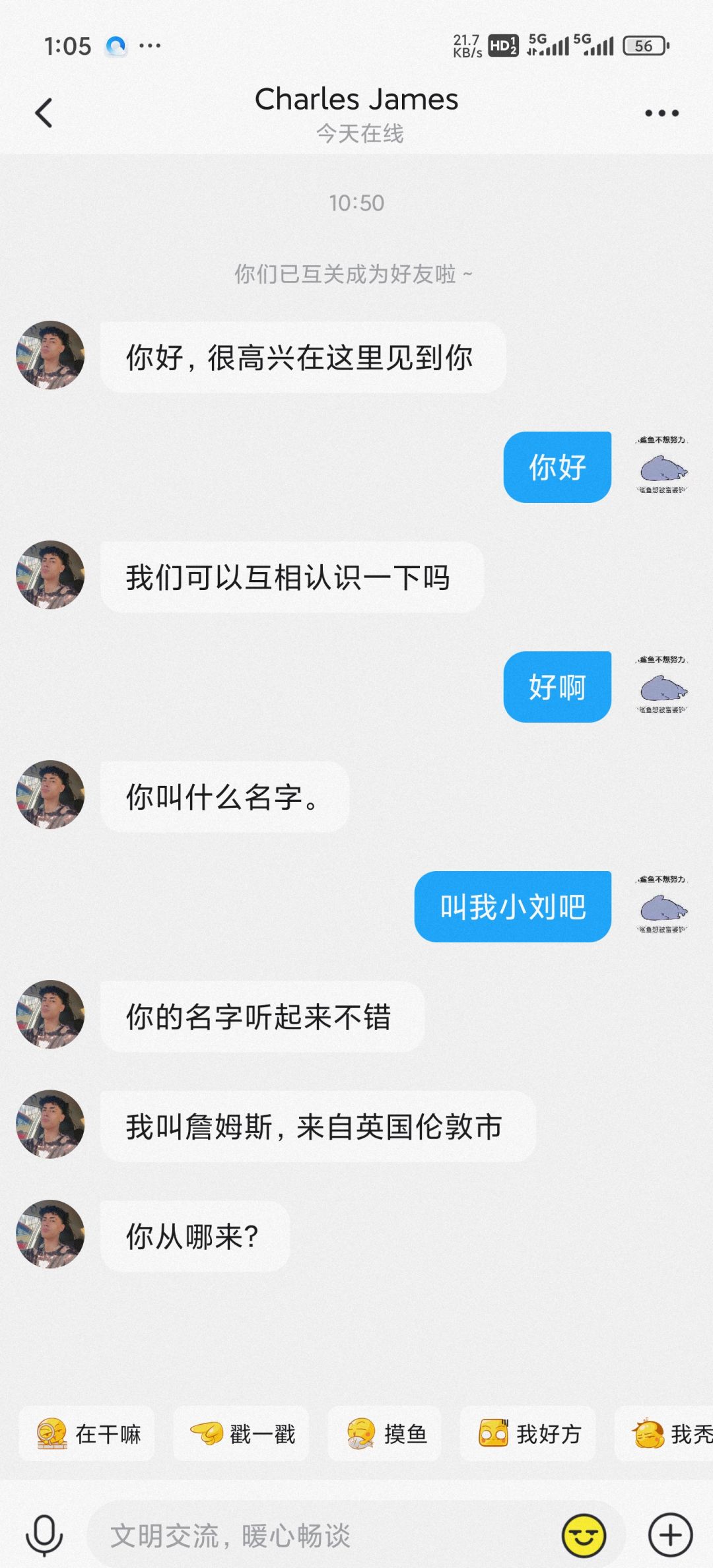Screen dimensions: 713x1568
Task: Send the 摸鱼 quick sticker
Action: (386, 1433)
